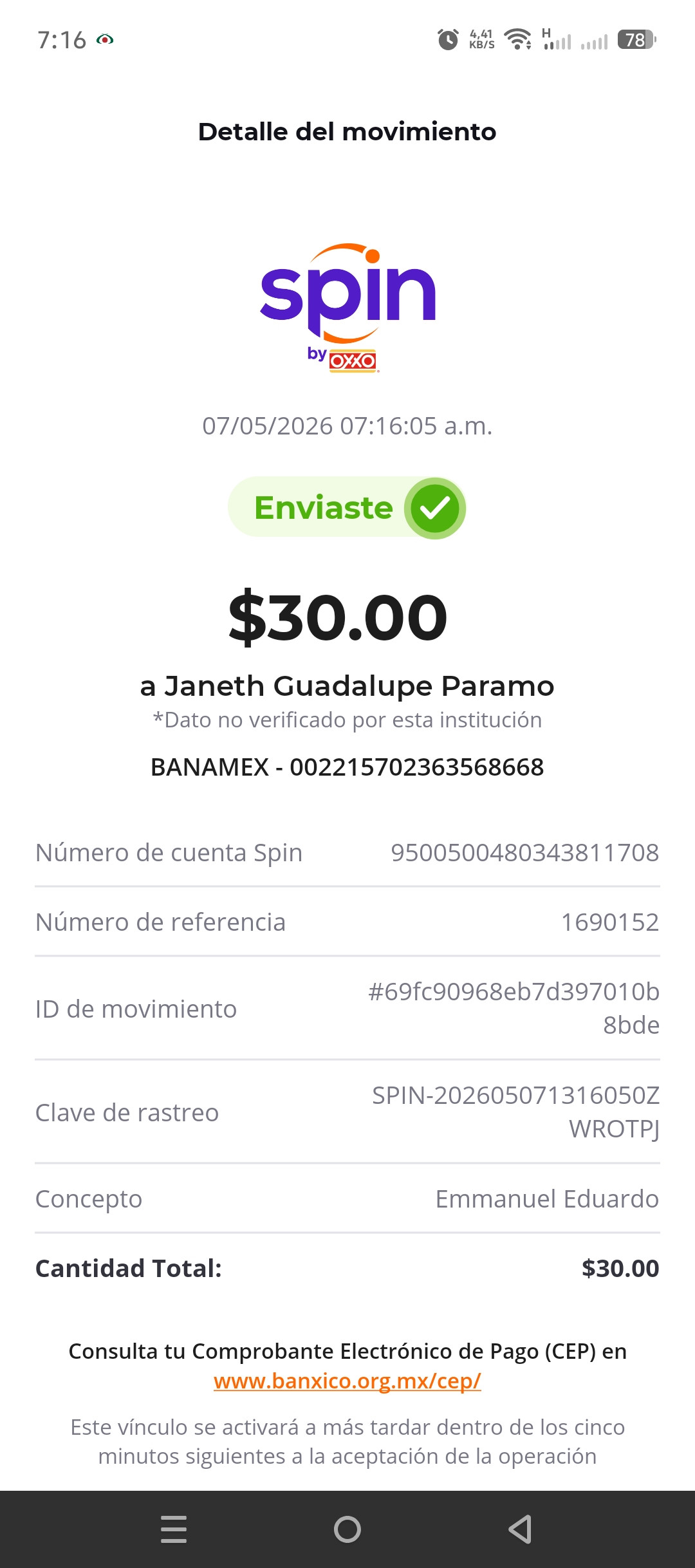Image resolution: width=695 pixels, height=1568 pixels.
Task: Go to the home screen via the navigation bar
Action: pyautogui.click(x=347, y=1529)
